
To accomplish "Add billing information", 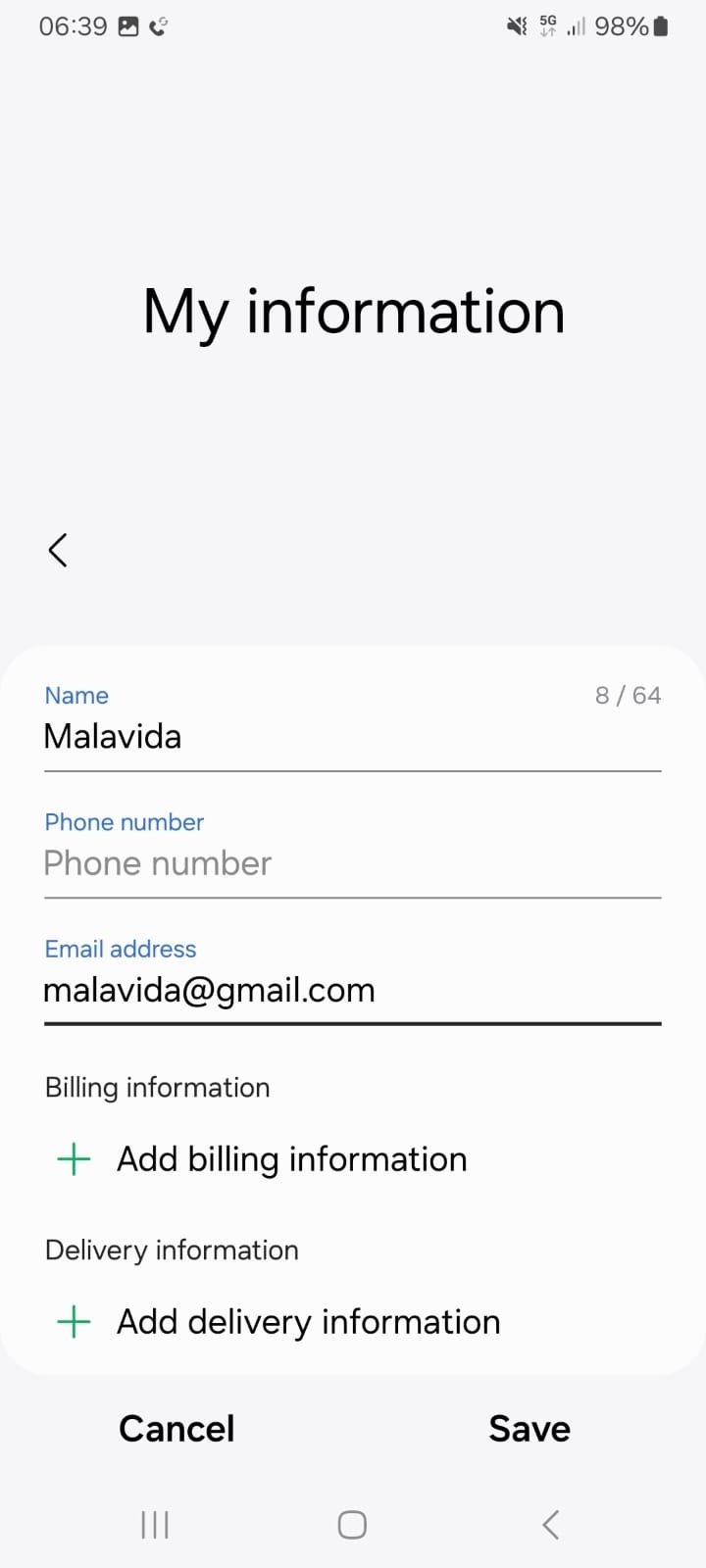I will point(262,1159).
